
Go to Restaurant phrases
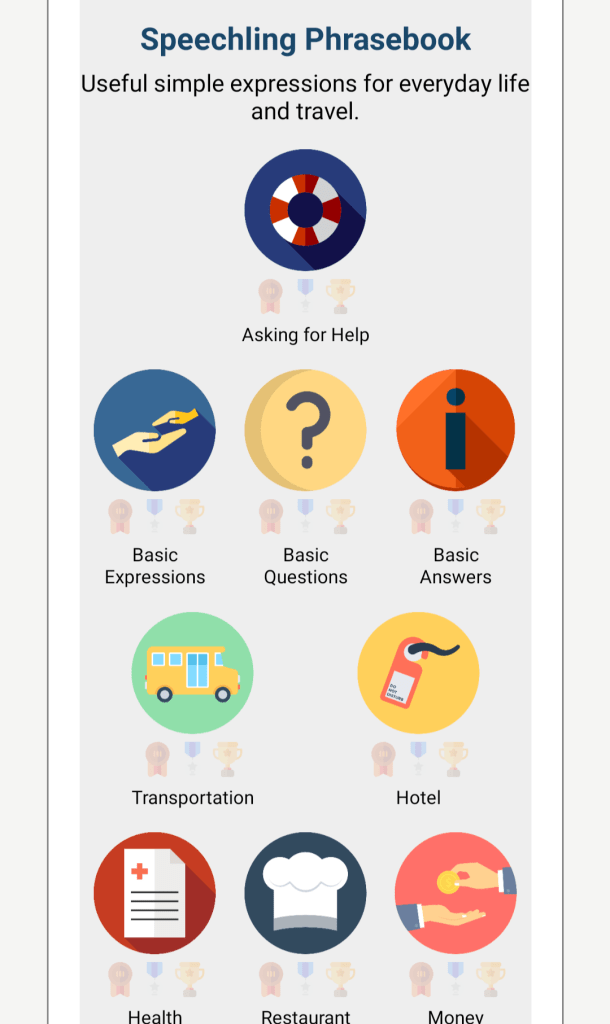[305, 893]
